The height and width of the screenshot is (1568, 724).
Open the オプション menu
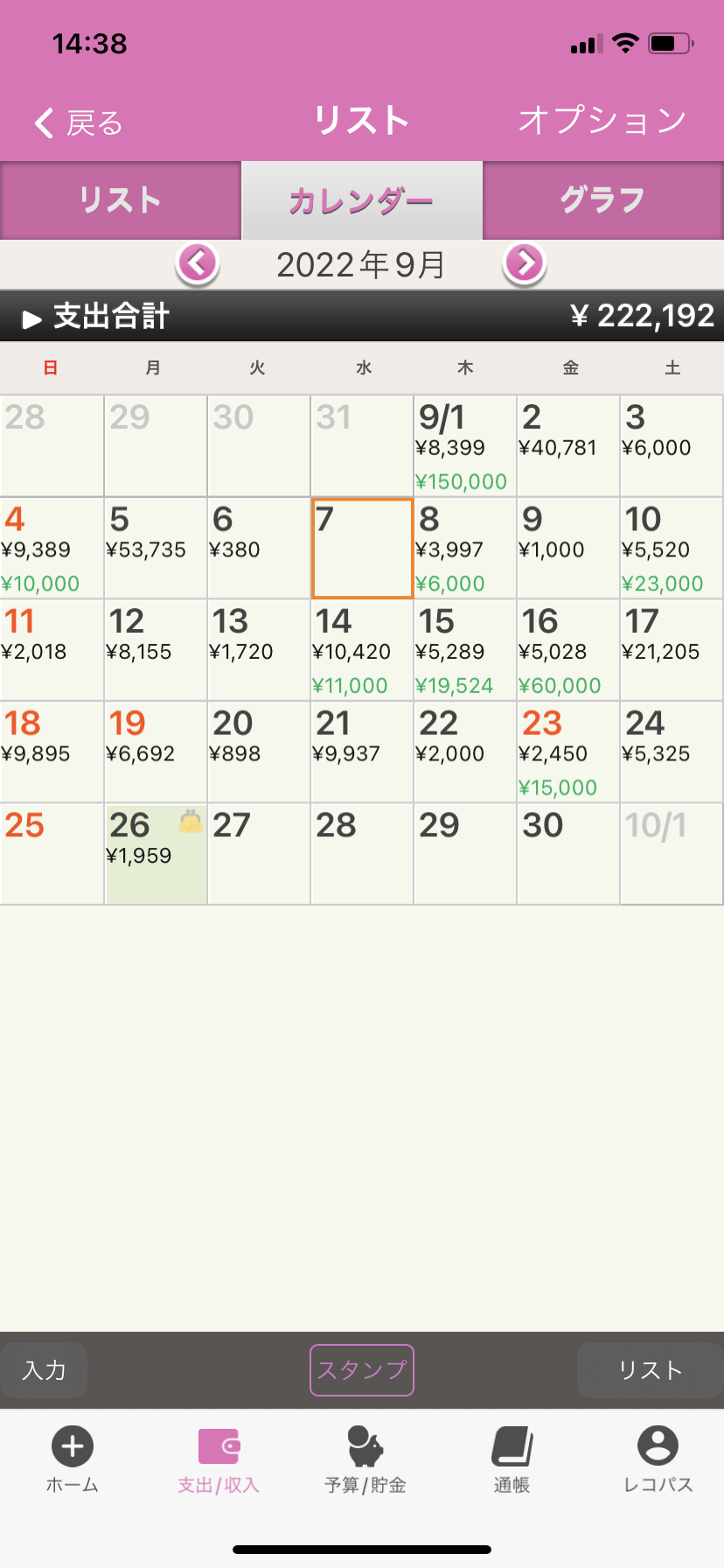coord(602,121)
